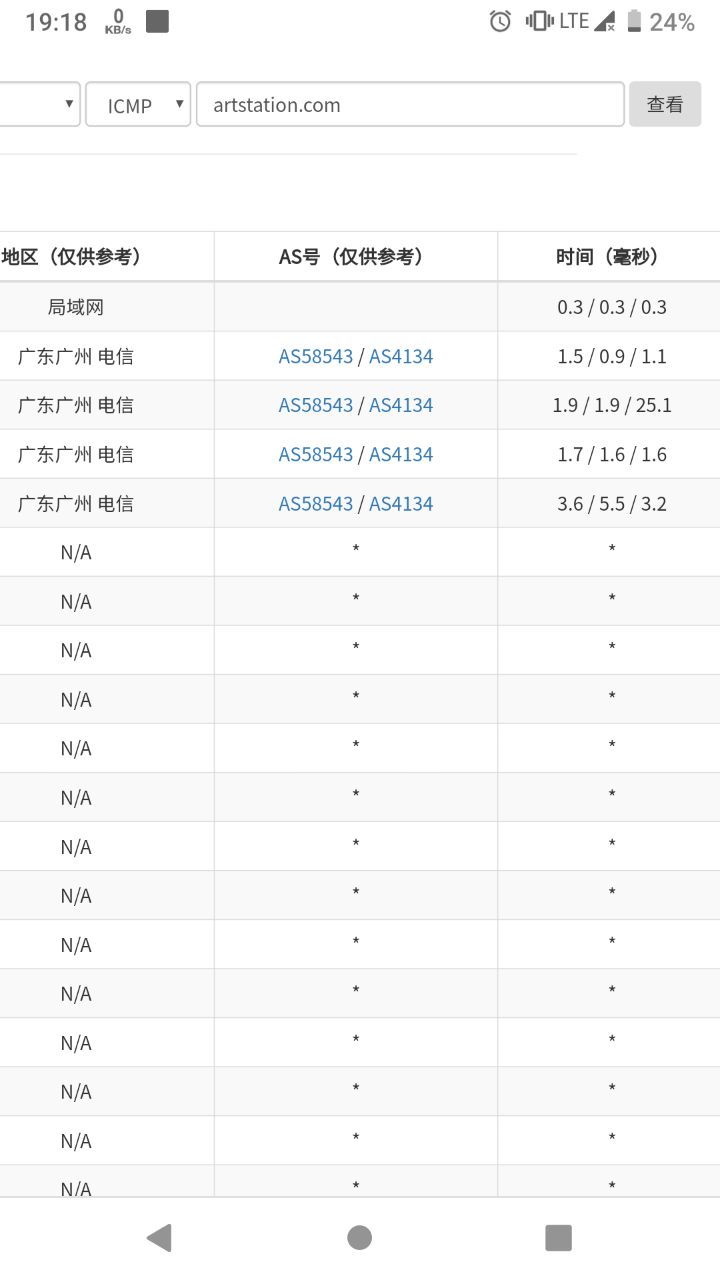Go back with the system back button
This screenshot has height=1280, width=720.
click(160, 1238)
